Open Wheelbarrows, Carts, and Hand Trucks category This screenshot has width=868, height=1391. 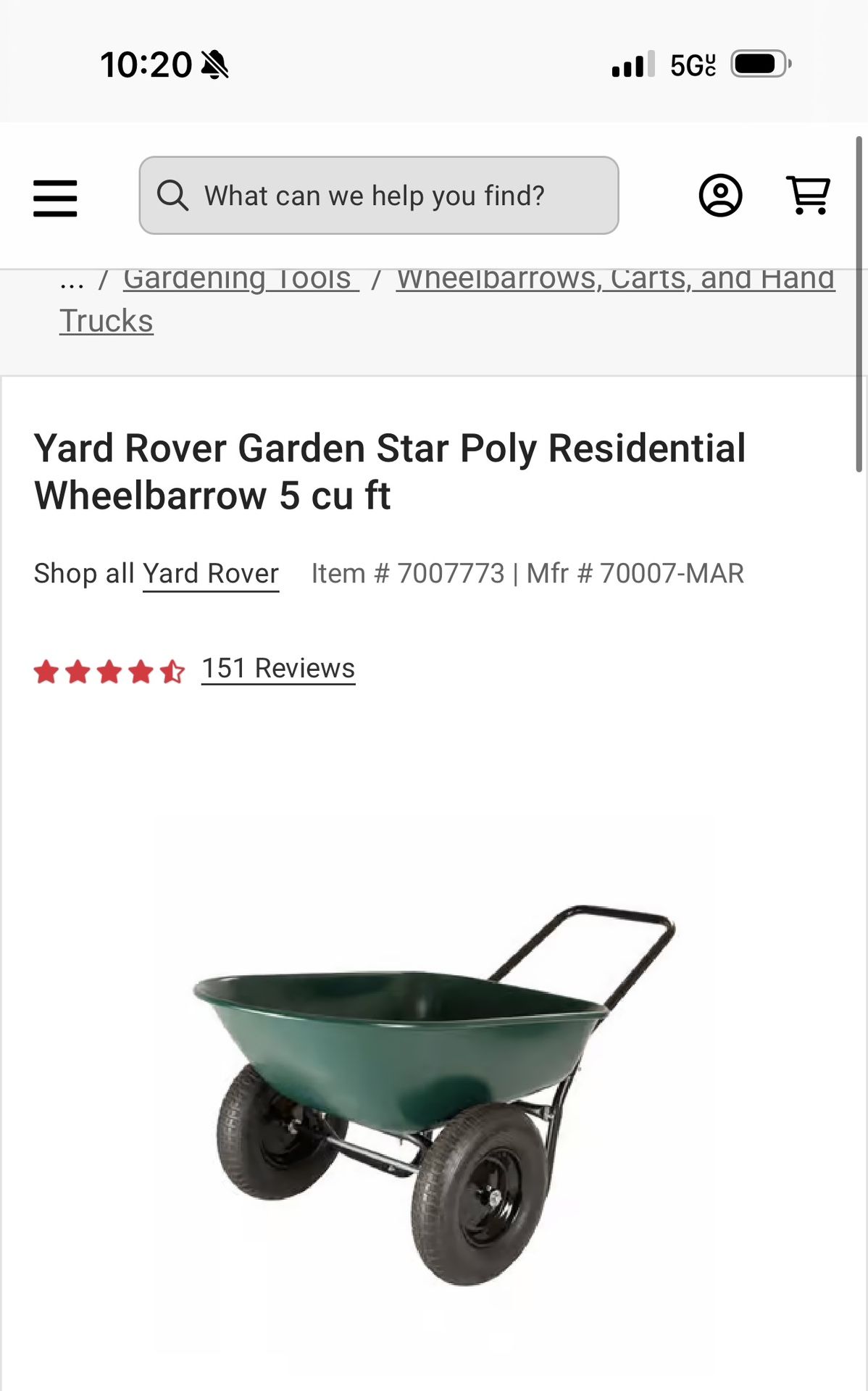615,280
